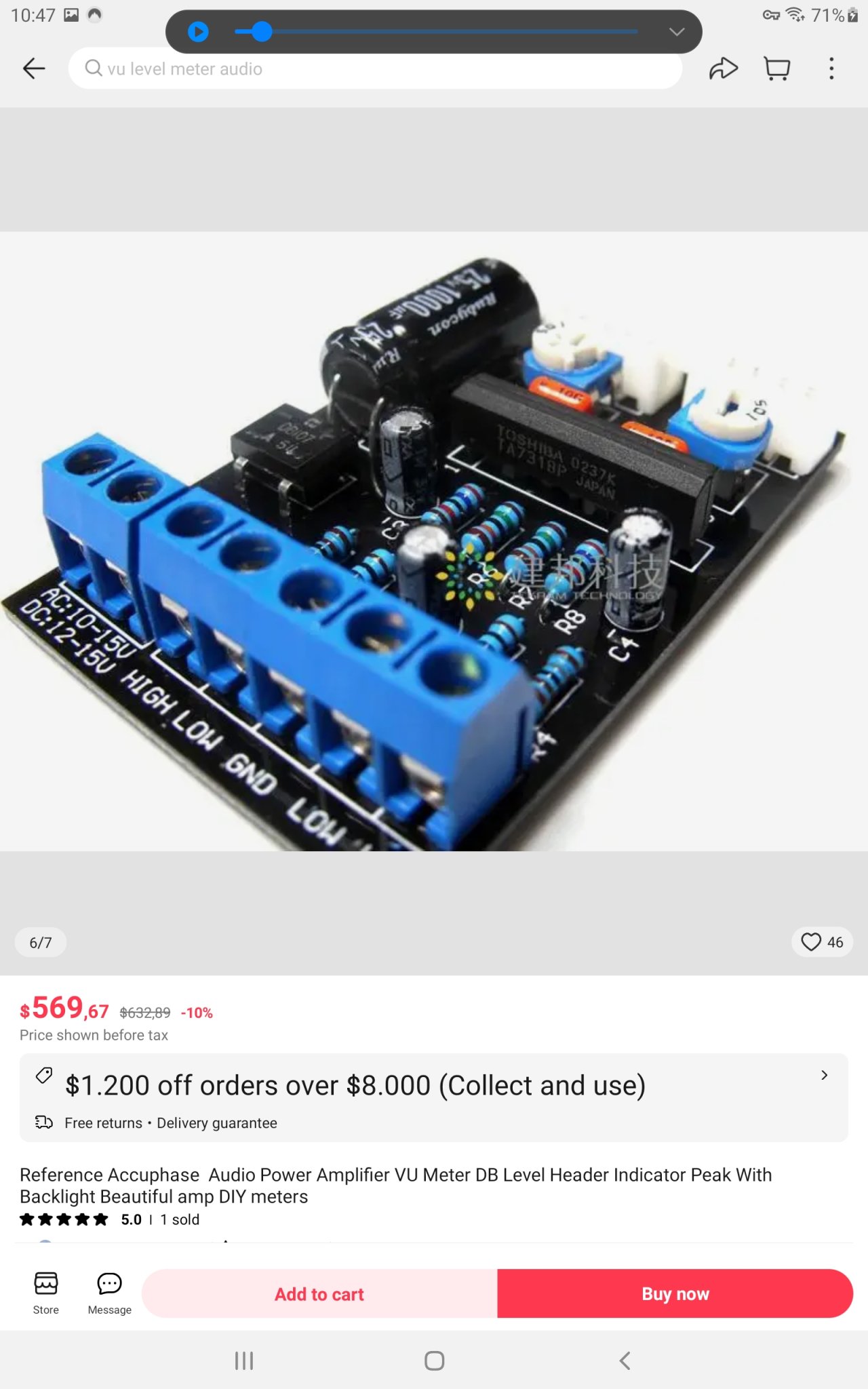This screenshot has width=868, height=1389.
Task: Message the seller
Action: pos(110,1293)
